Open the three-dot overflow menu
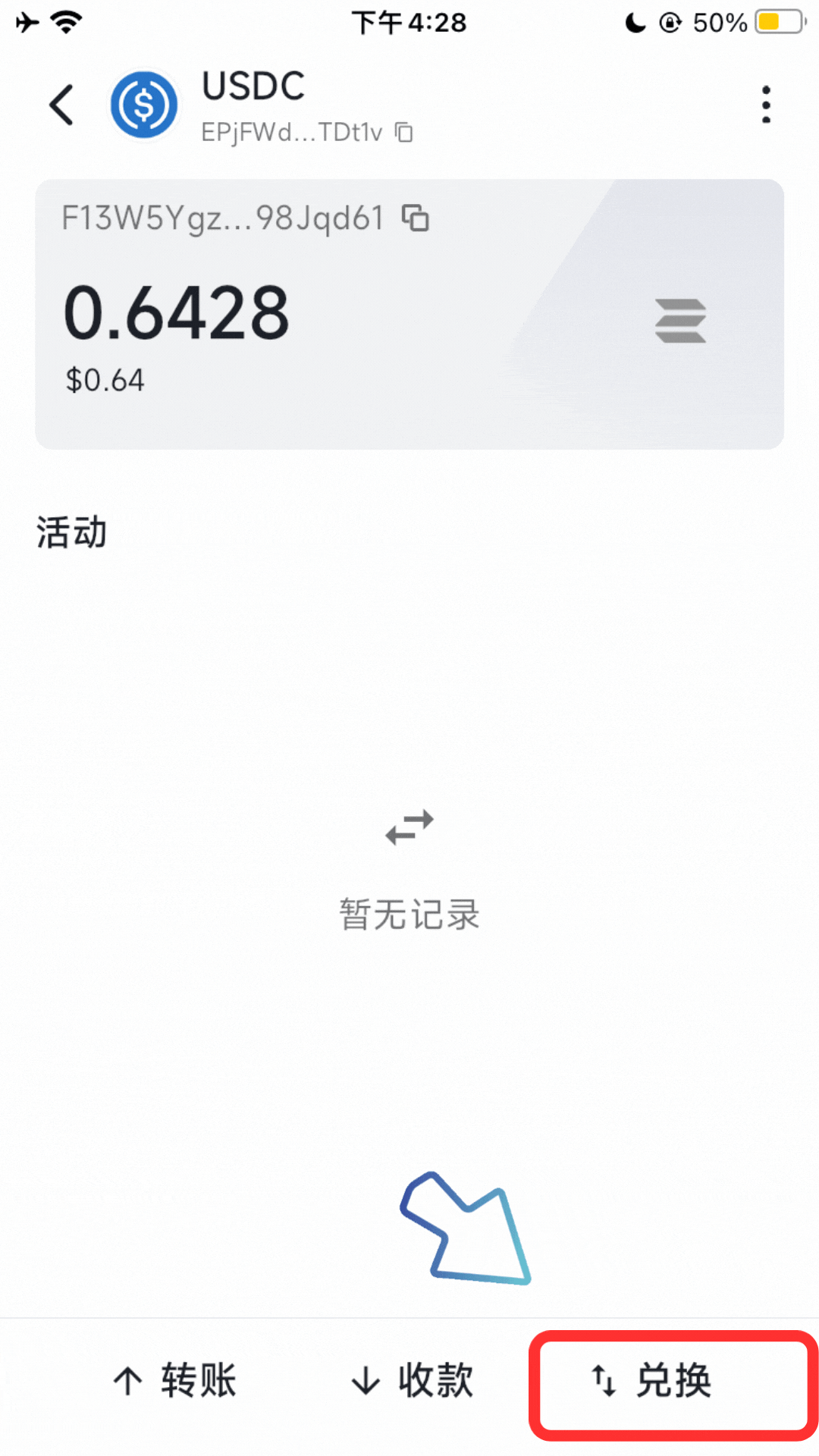 766,105
